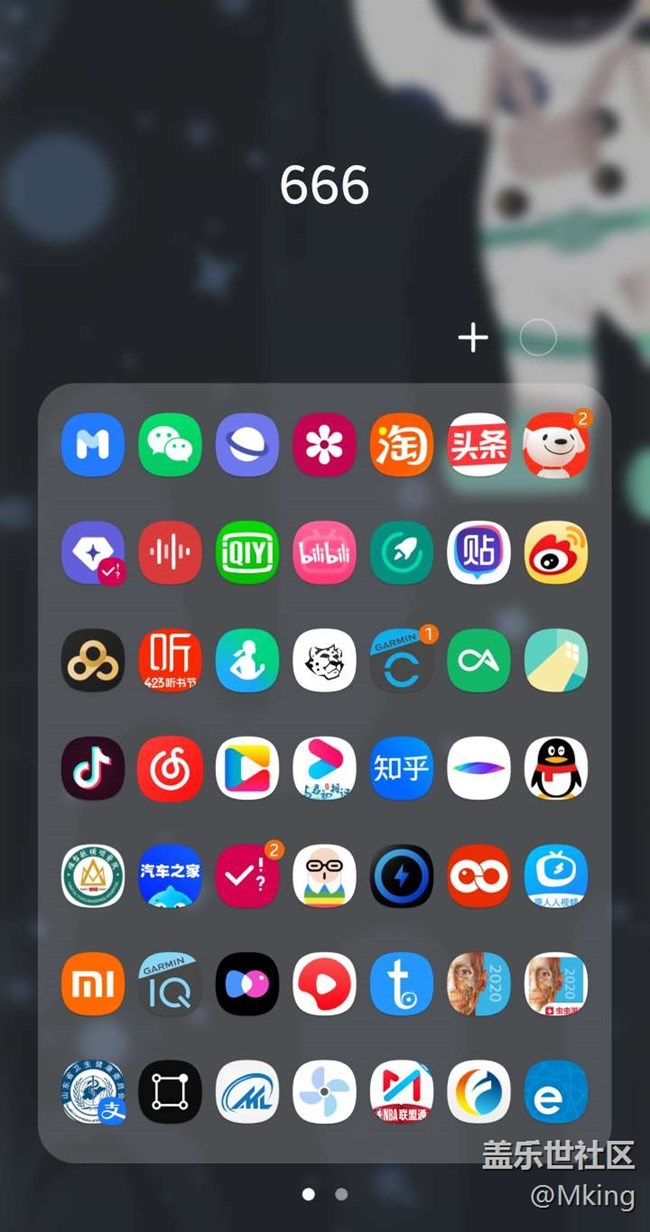The width and height of the screenshot is (650, 1232).
Task: Open the bilibili app
Action: point(324,552)
